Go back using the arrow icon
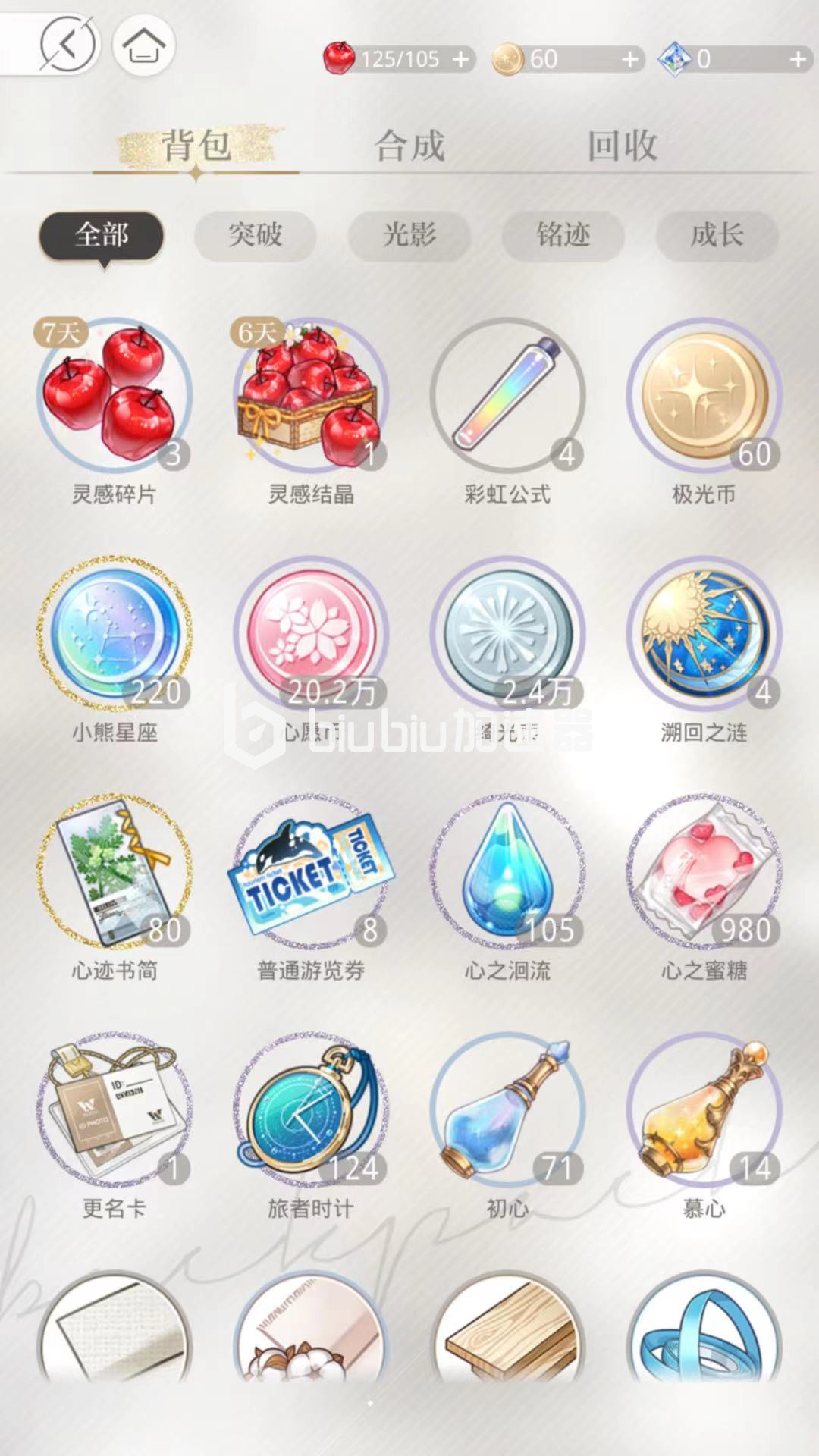The width and height of the screenshot is (819, 1456). pos(67,45)
